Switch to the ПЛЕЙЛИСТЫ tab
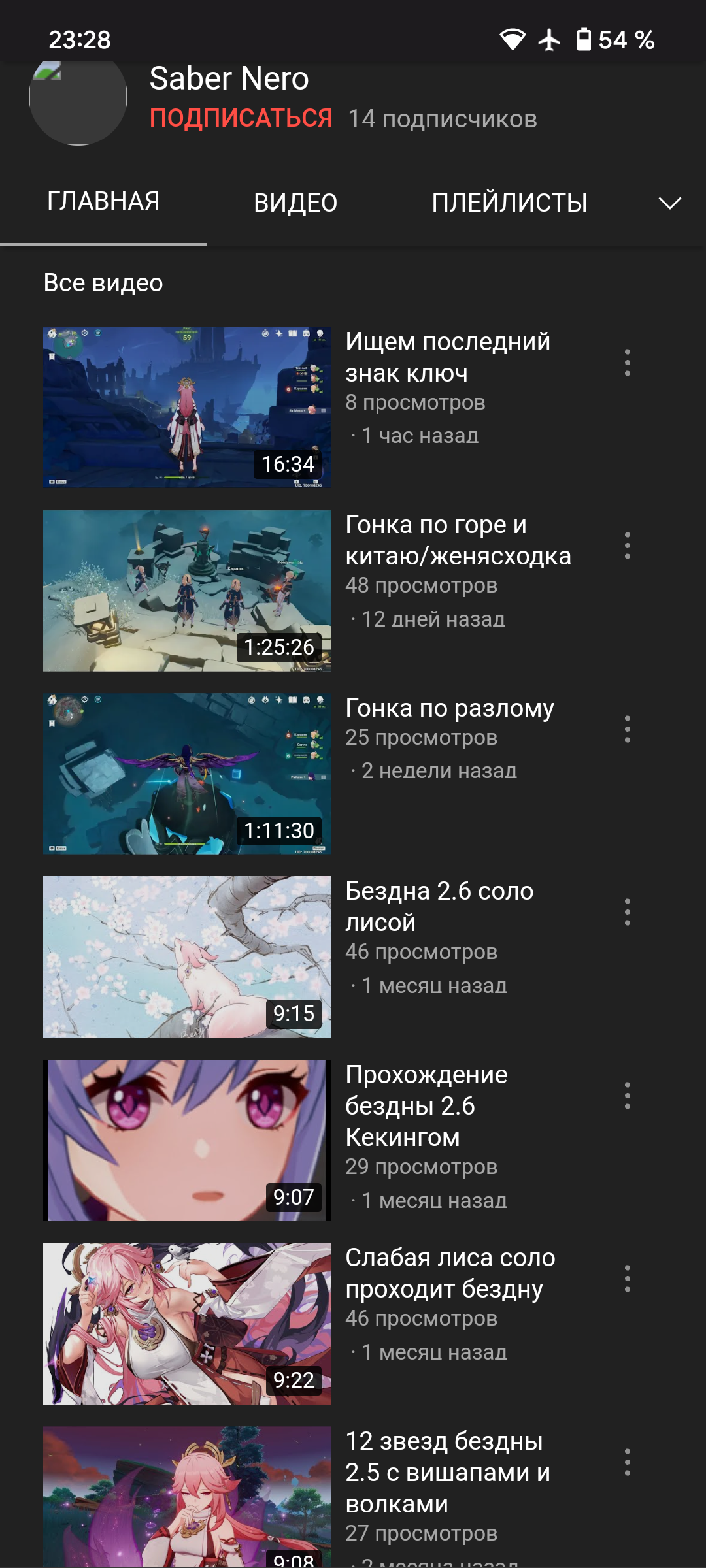The image size is (706, 1568). pos(509,203)
